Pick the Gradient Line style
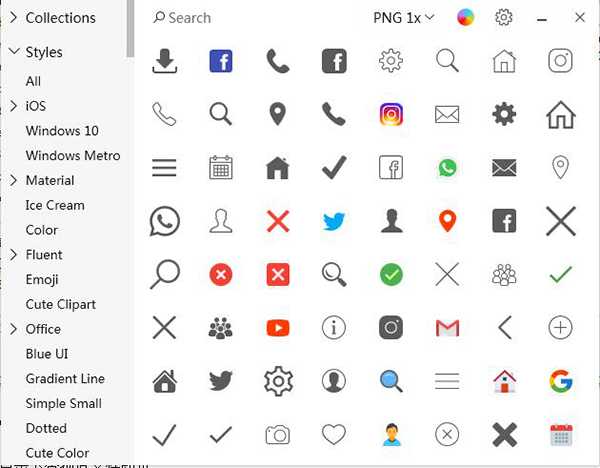Viewport: 600px width, 468px height. click(65, 379)
